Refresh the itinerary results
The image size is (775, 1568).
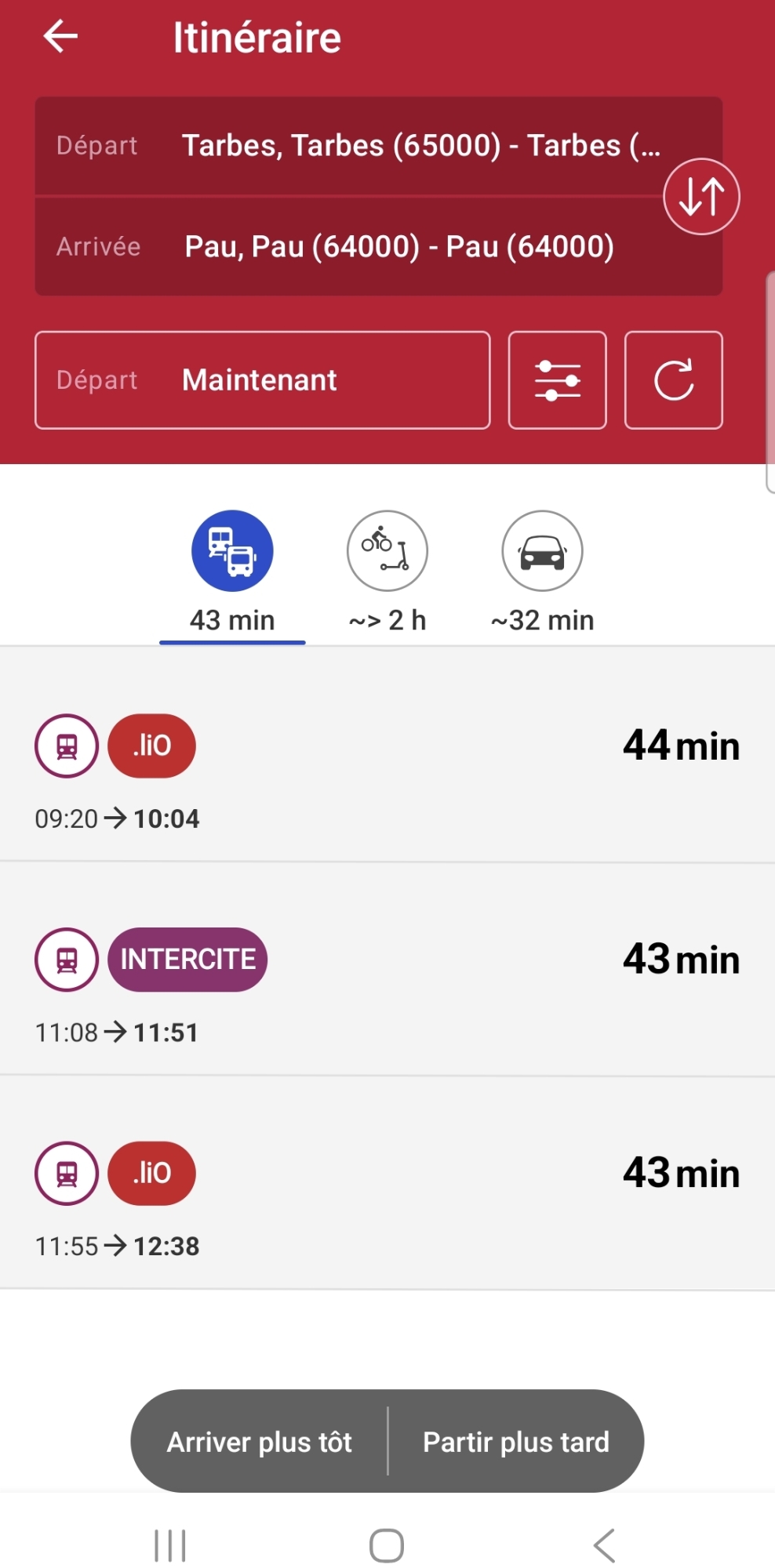pyautogui.click(x=673, y=380)
